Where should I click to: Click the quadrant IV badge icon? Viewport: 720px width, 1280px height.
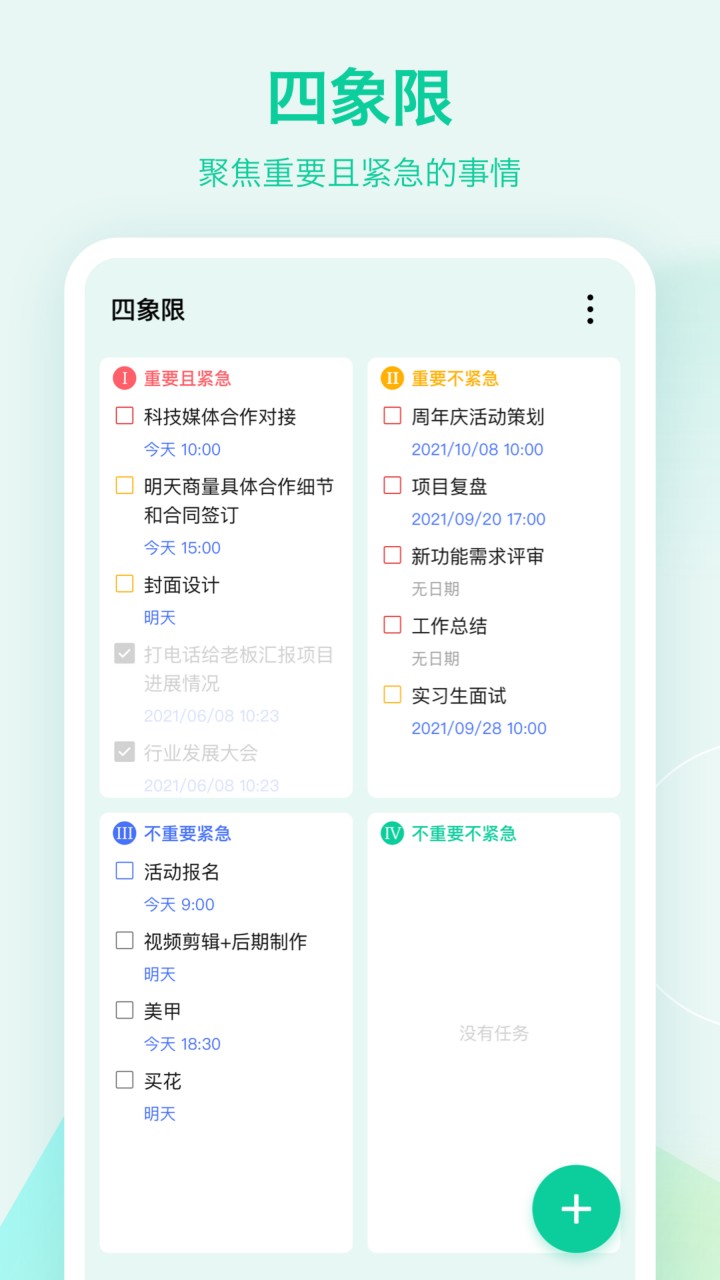pyautogui.click(x=392, y=834)
